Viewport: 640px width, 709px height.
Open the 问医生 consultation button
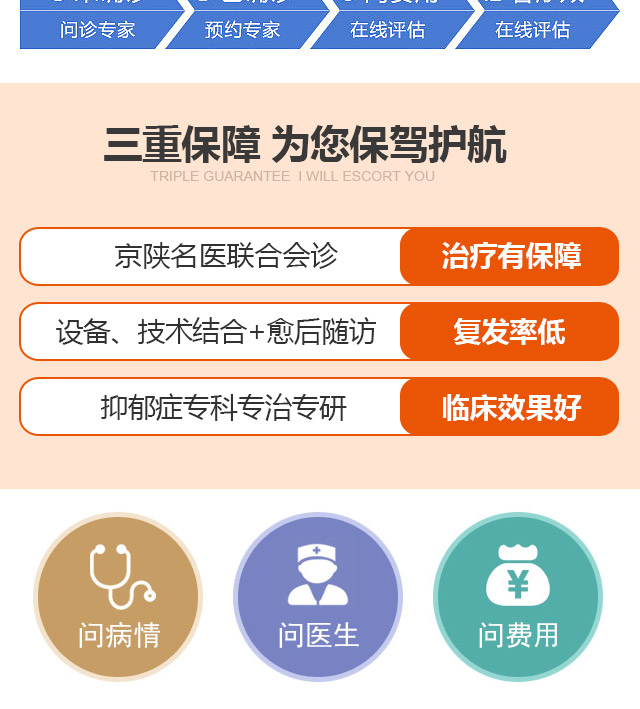coord(318,597)
